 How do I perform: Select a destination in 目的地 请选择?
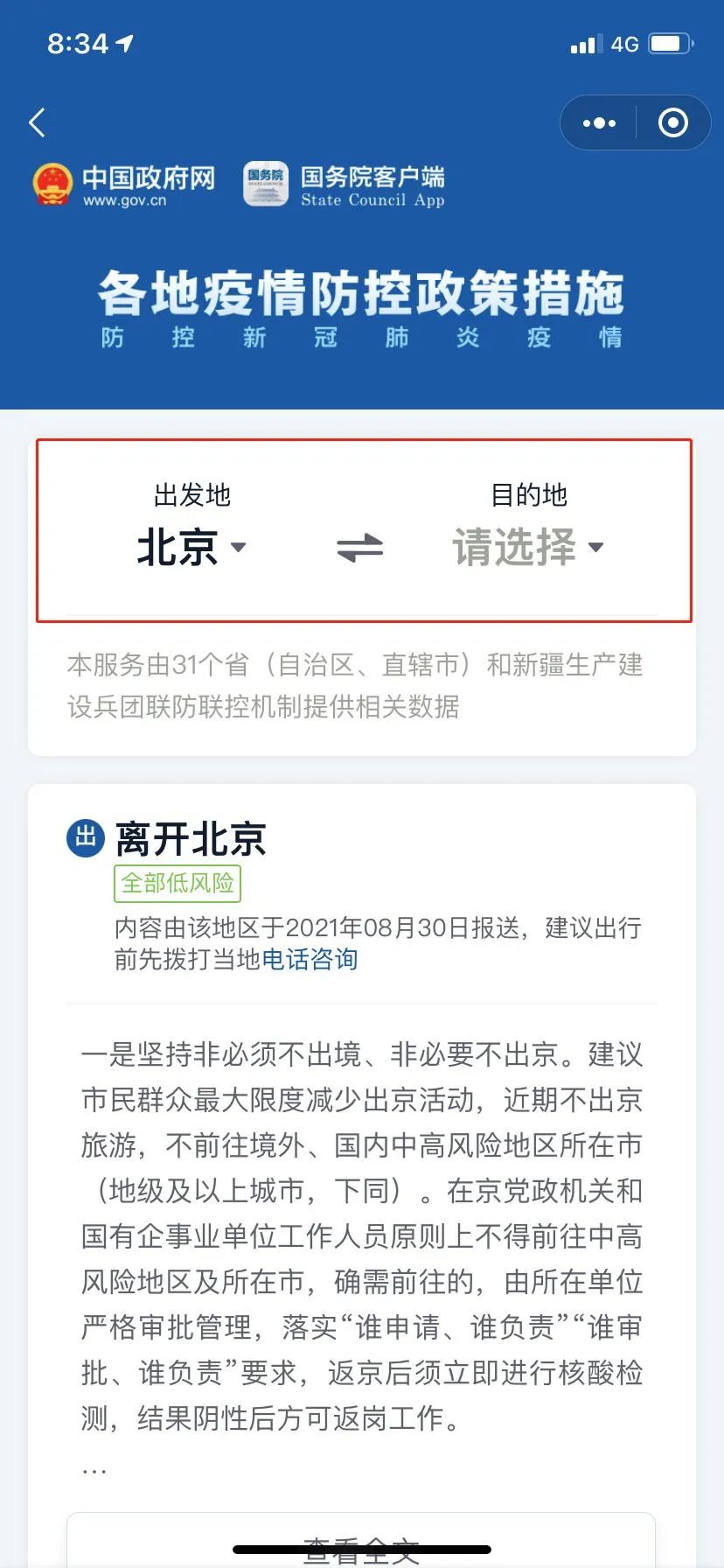pyautogui.click(x=528, y=547)
